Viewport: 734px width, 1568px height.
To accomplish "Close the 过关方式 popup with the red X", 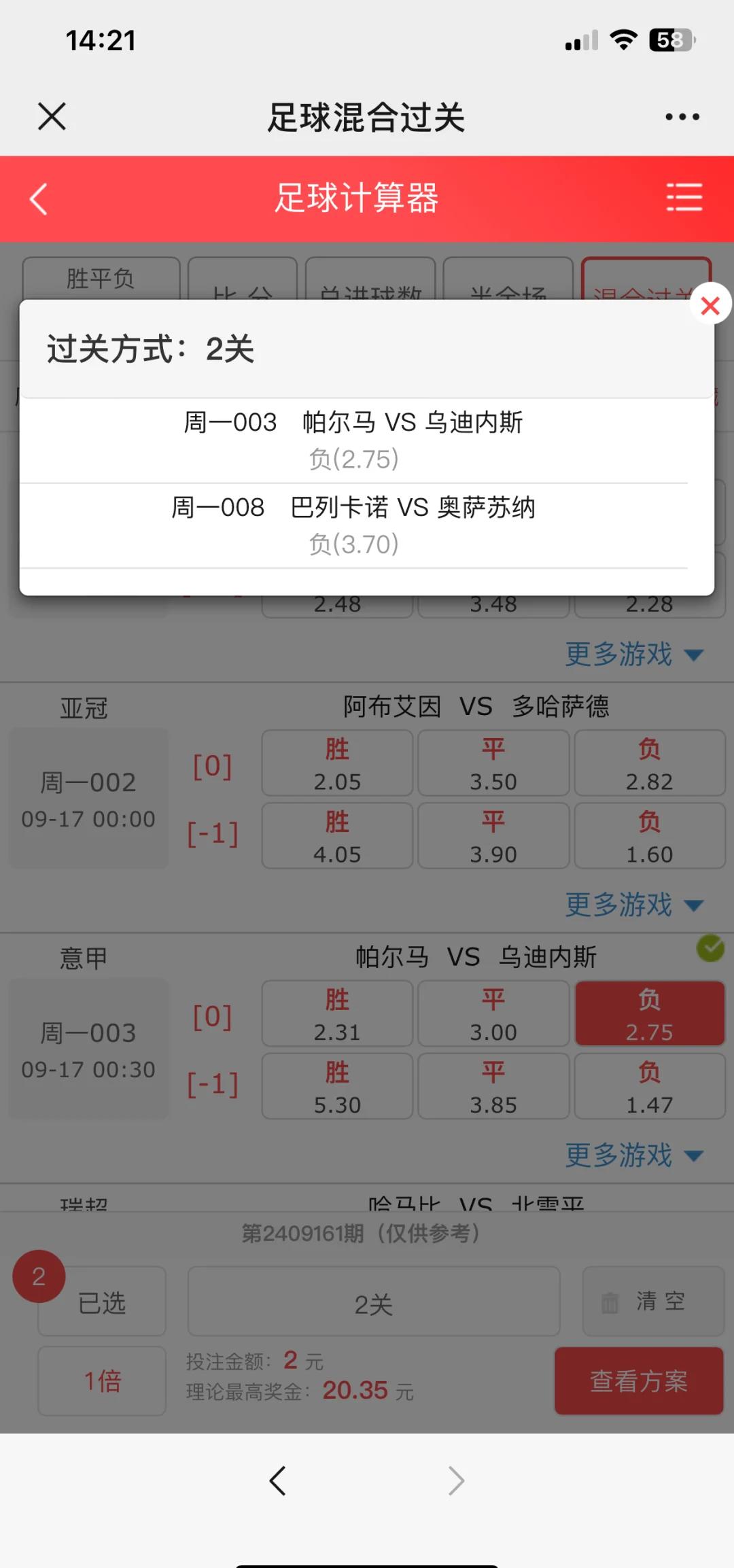I will [x=710, y=306].
